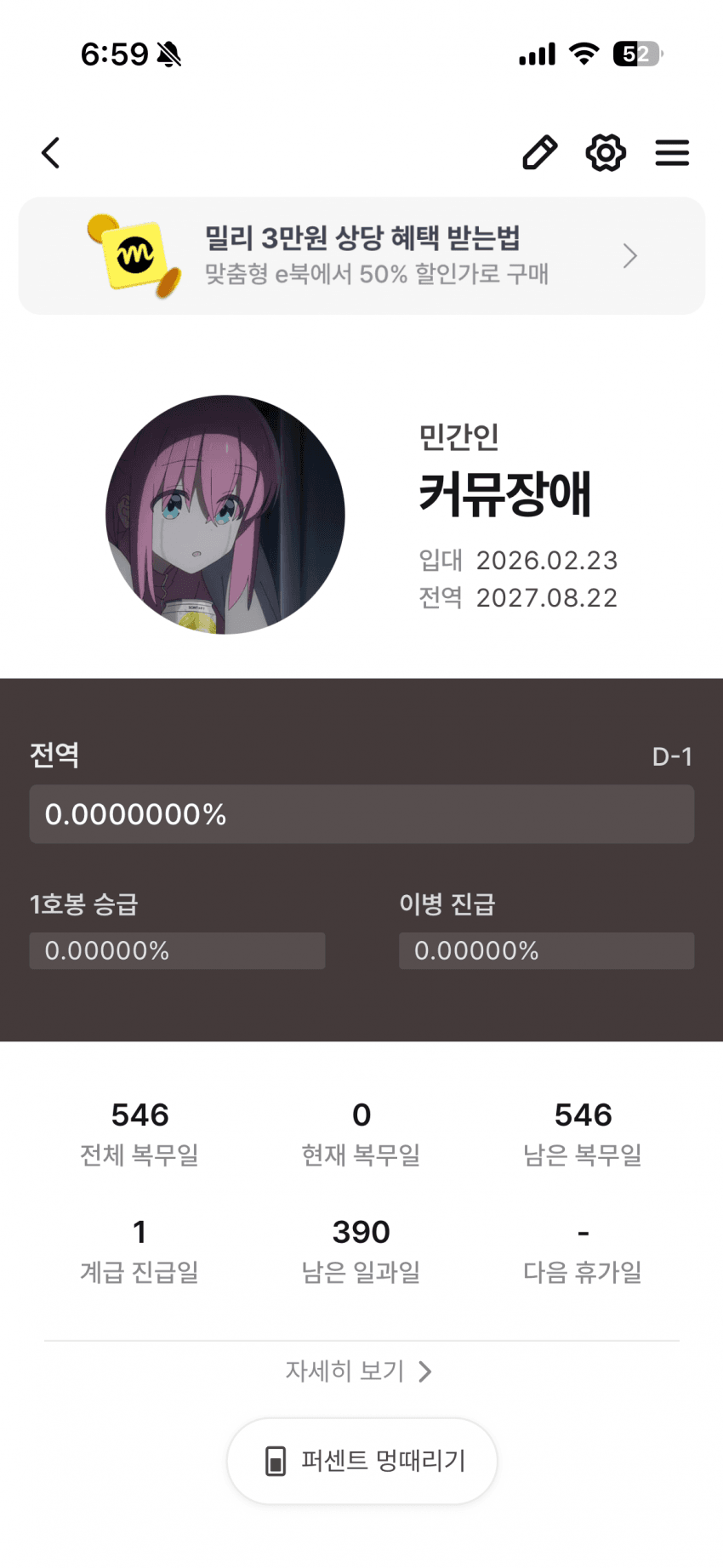The width and height of the screenshot is (723, 1568).
Task: Tap the 퍼센트 멍때리기 button
Action: click(362, 1461)
